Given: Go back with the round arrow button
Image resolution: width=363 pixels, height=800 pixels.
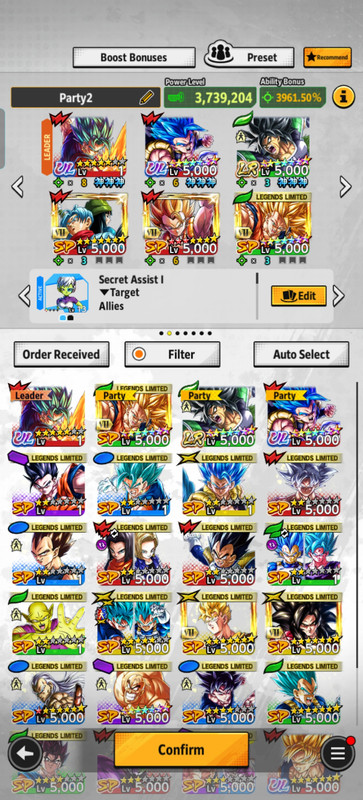Looking at the screenshot, I should pyautogui.click(x=25, y=753).
